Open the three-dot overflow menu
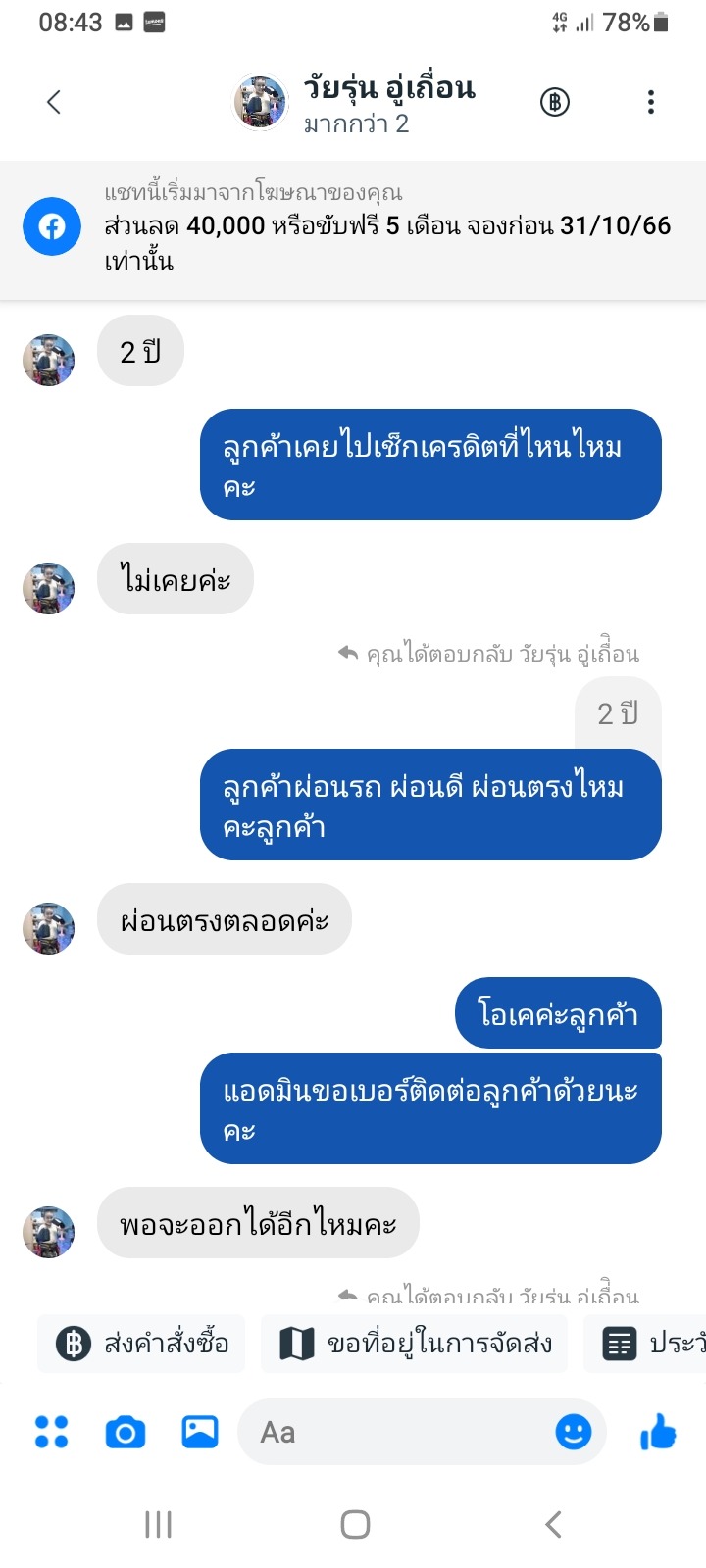The width and height of the screenshot is (706, 1568). [651, 102]
